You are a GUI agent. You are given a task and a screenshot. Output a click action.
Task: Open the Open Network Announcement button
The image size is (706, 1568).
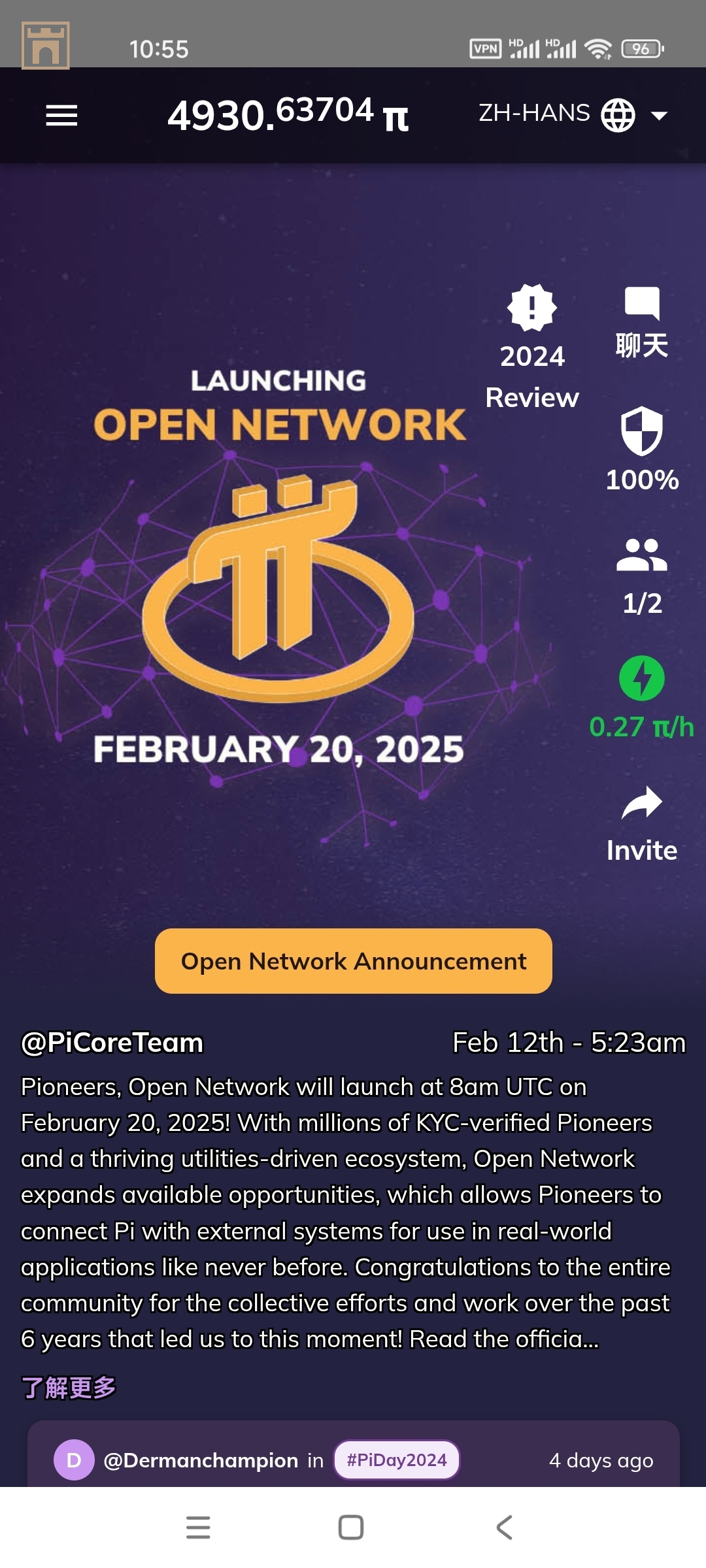pos(353,961)
